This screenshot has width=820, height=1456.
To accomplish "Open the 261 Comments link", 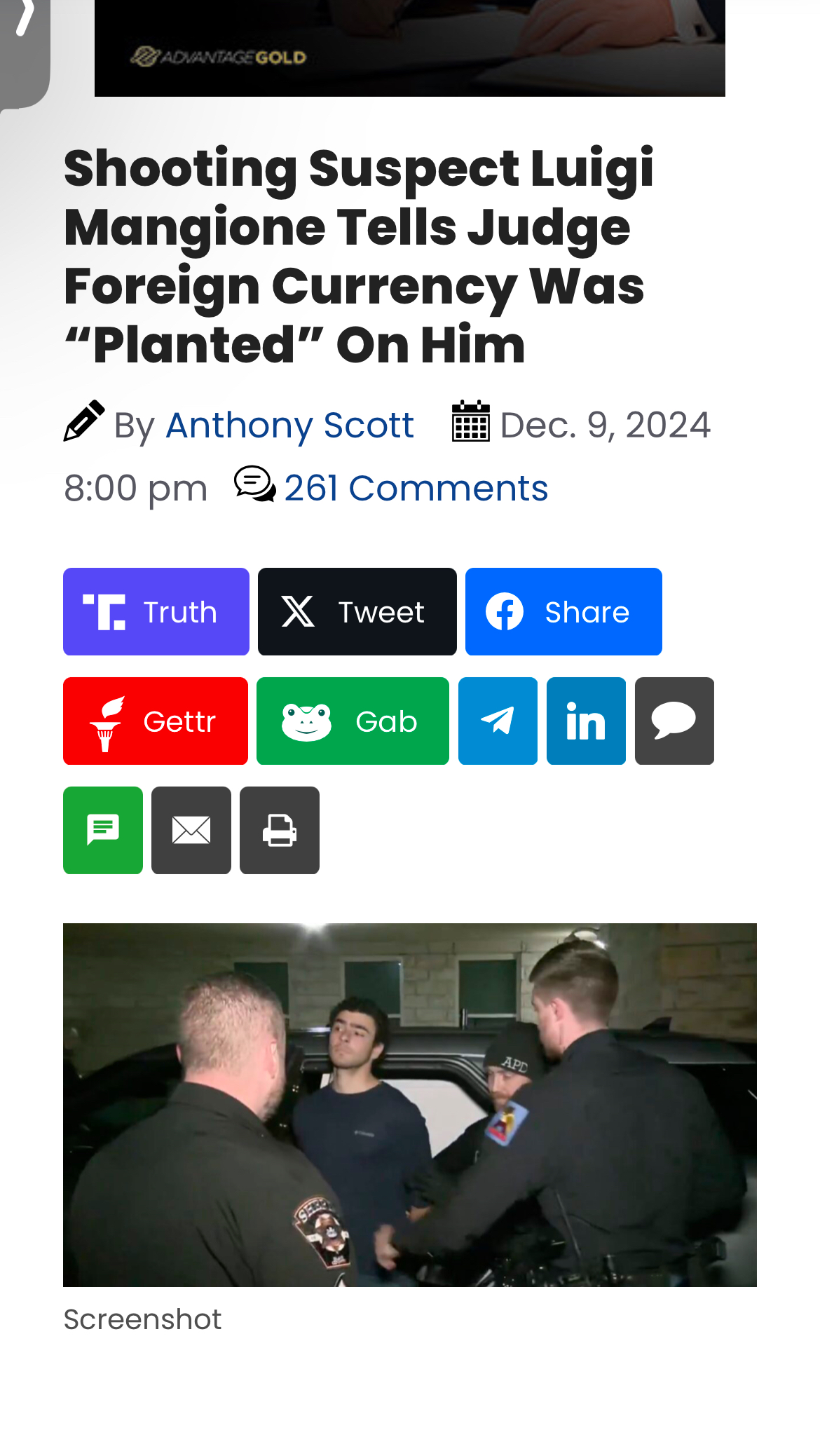I will click(x=416, y=488).
